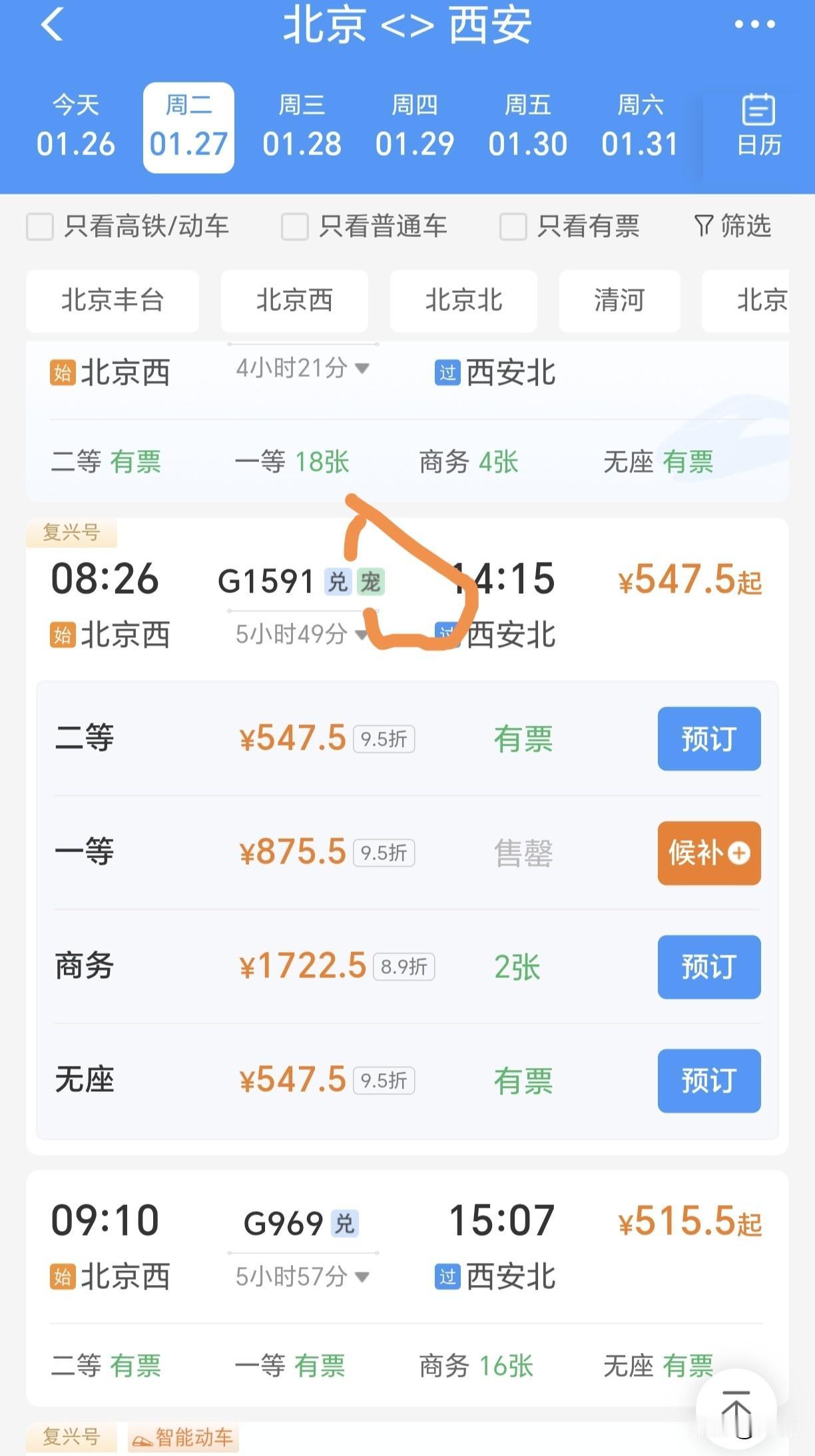Open the calendar date picker
Screen dimensions: 815x1456
(759, 123)
